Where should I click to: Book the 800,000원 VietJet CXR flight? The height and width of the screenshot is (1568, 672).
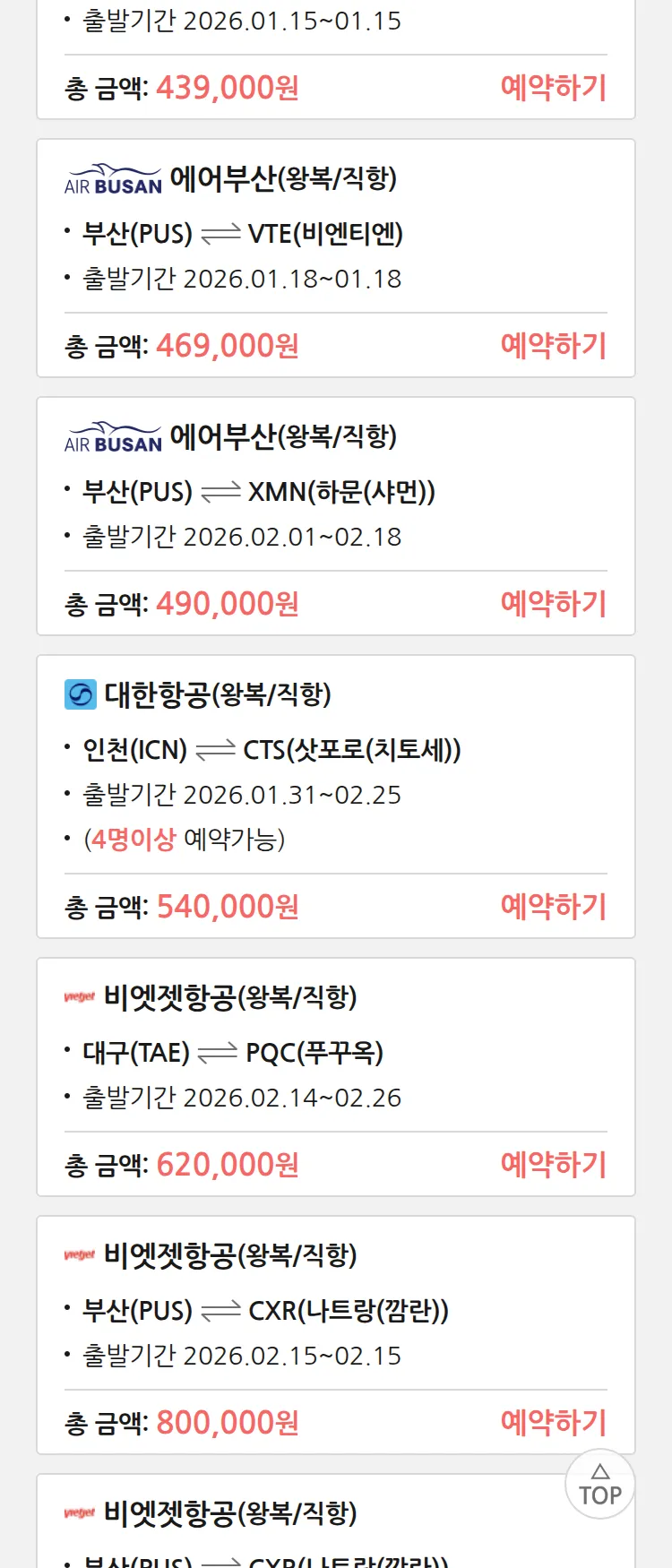click(553, 1423)
